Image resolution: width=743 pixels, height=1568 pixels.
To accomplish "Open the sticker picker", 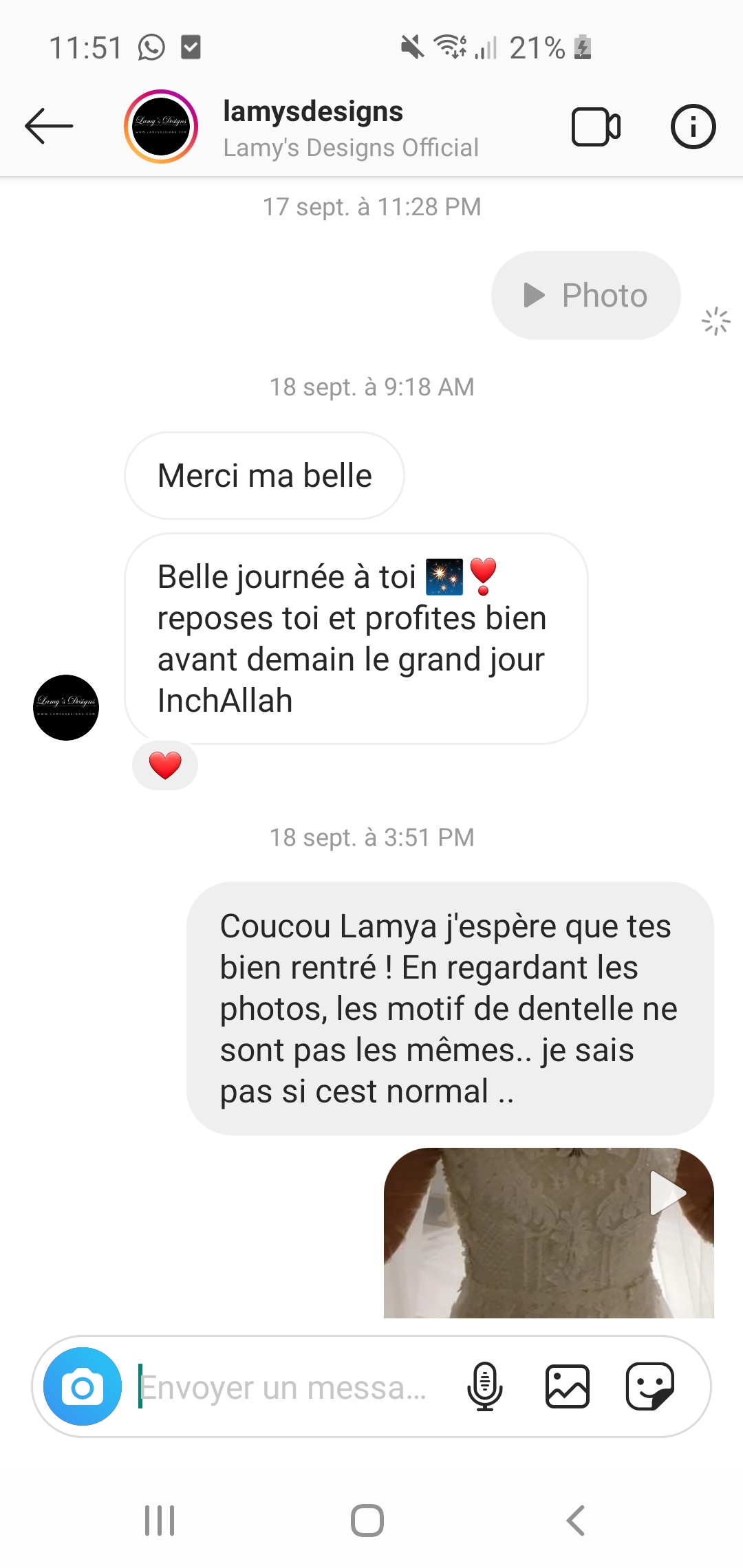I will coord(650,1387).
